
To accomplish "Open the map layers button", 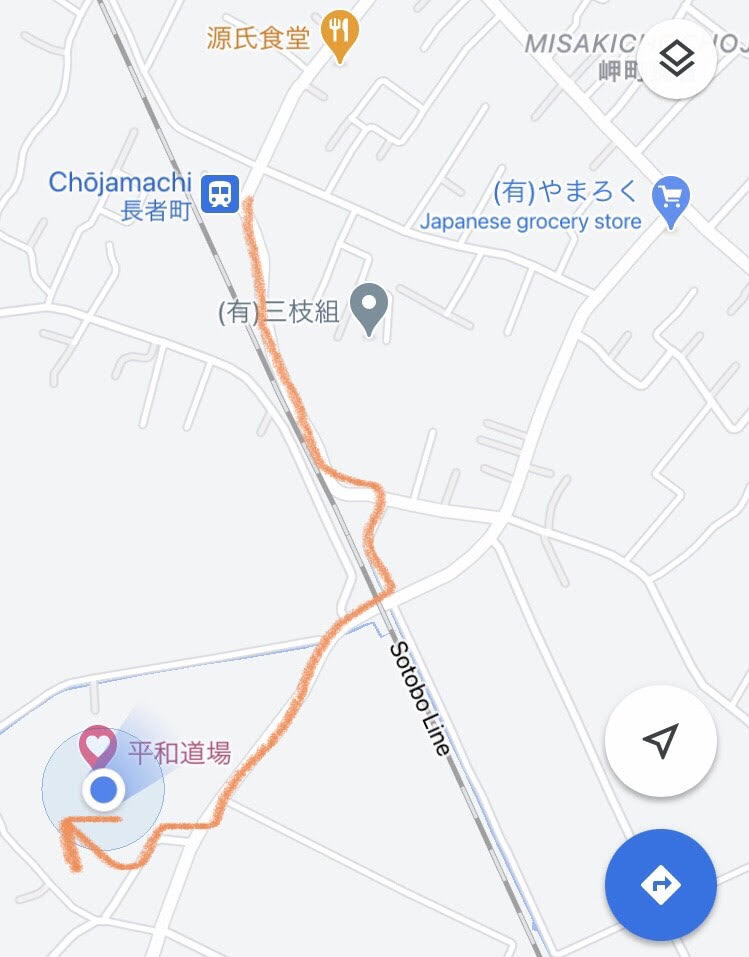I will [x=677, y=59].
